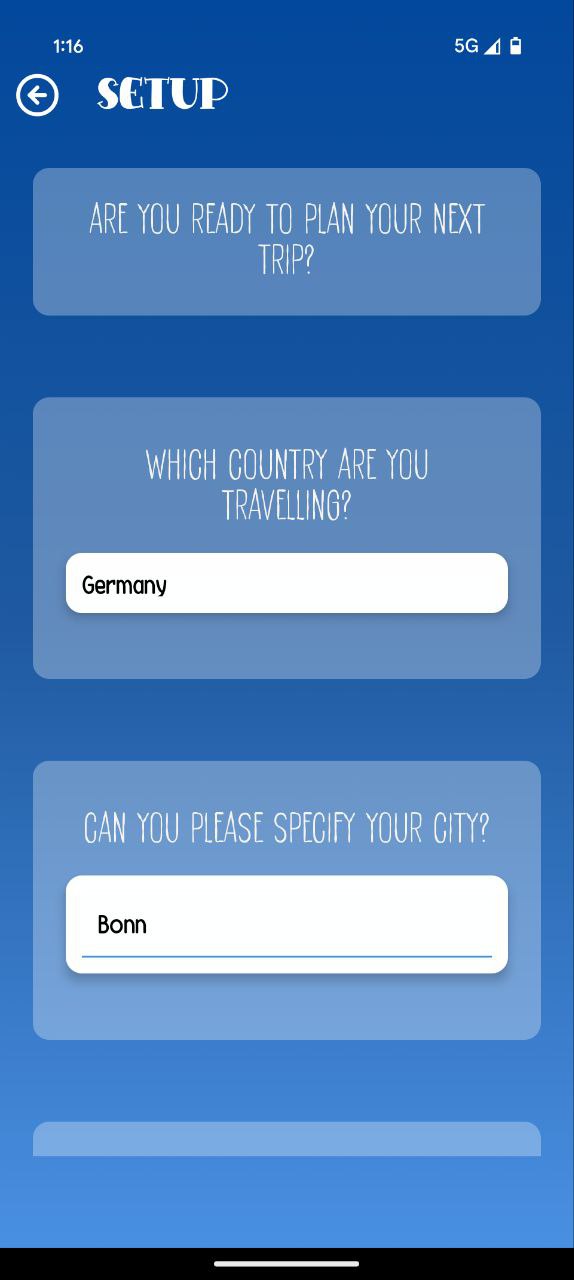Viewport: 574px width, 1280px height.
Task: Tap the city field showing Bonn
Action: (x=287, y=924)
